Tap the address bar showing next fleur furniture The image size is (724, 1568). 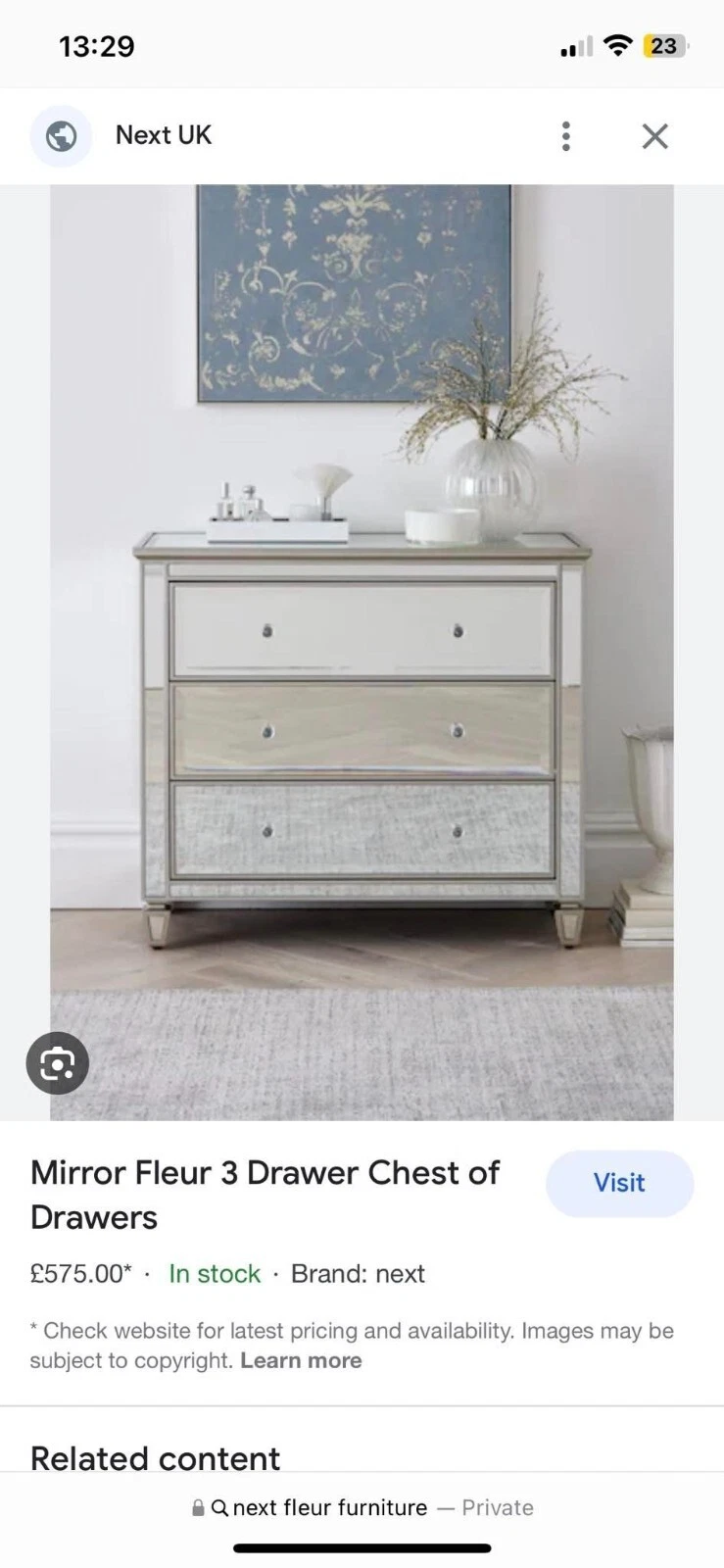tap(362, 1507)
